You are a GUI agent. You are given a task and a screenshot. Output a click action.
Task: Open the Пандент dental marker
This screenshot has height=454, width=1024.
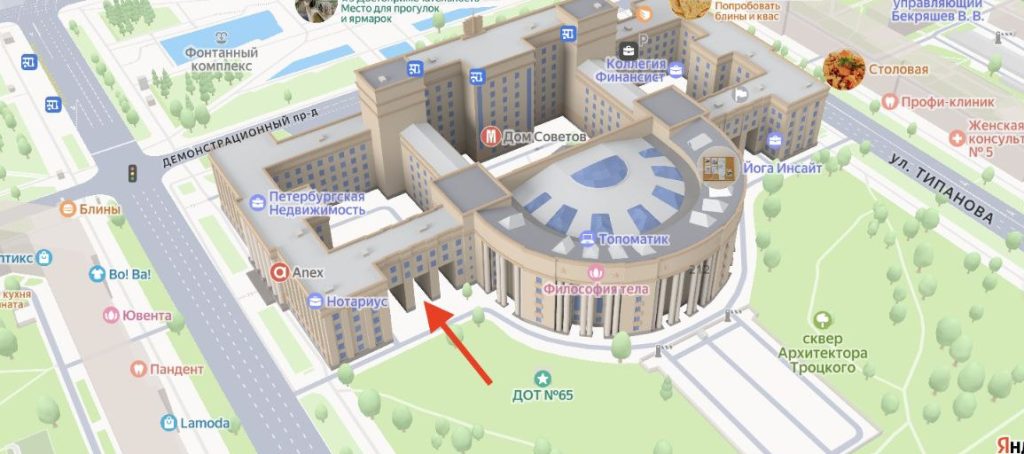[138, 369]
